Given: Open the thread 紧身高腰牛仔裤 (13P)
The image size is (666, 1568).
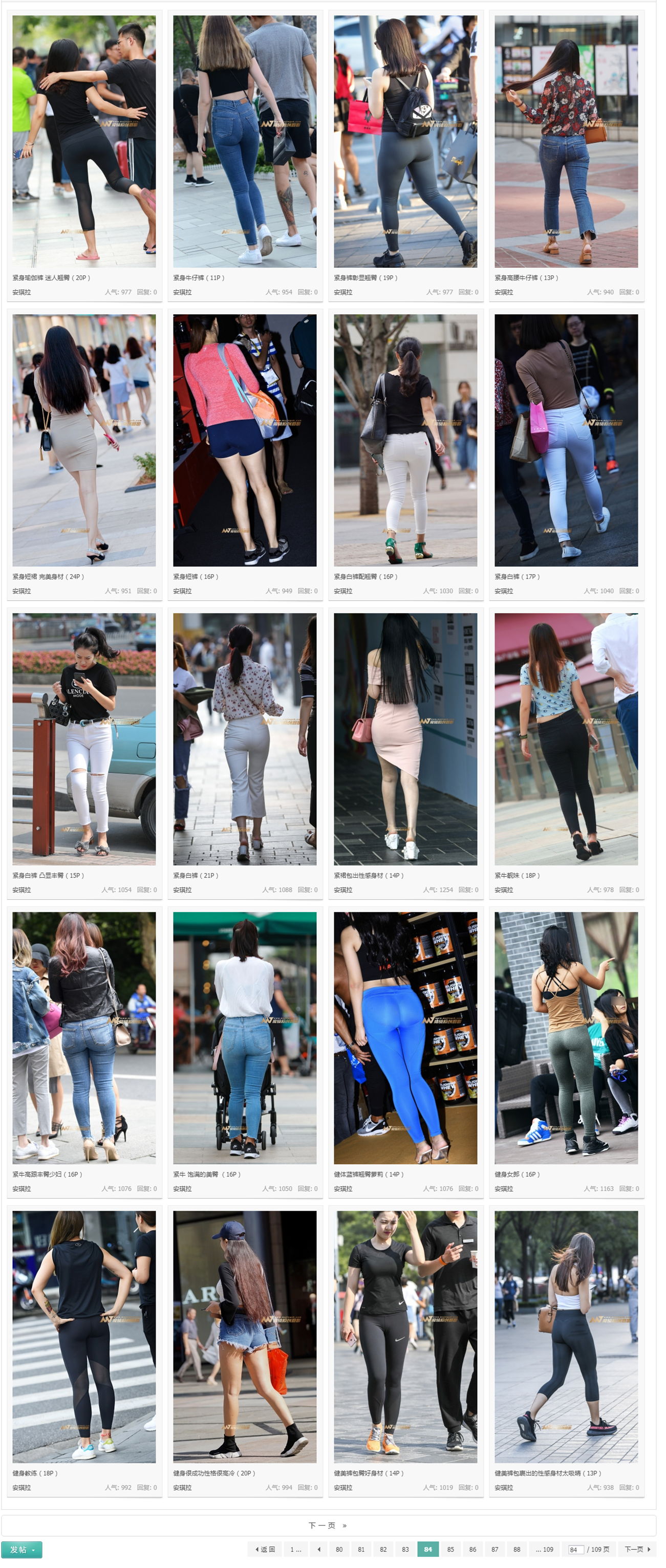Looking at the screenshot, I should (526, 277).
